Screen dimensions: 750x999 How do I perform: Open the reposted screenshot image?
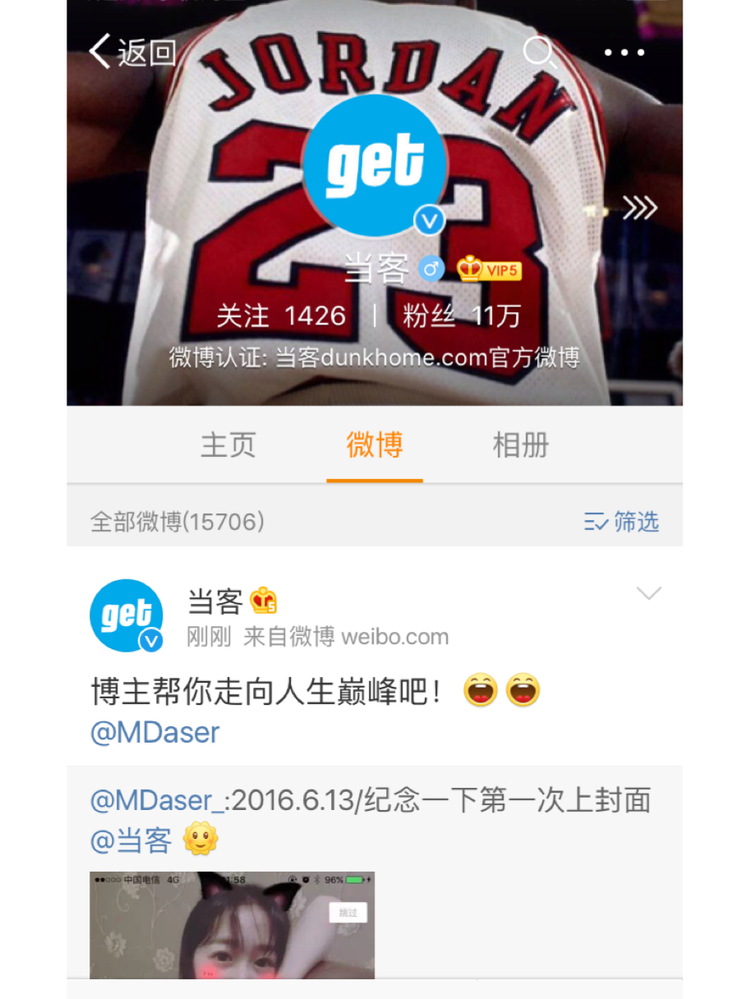tap(232, 924)
